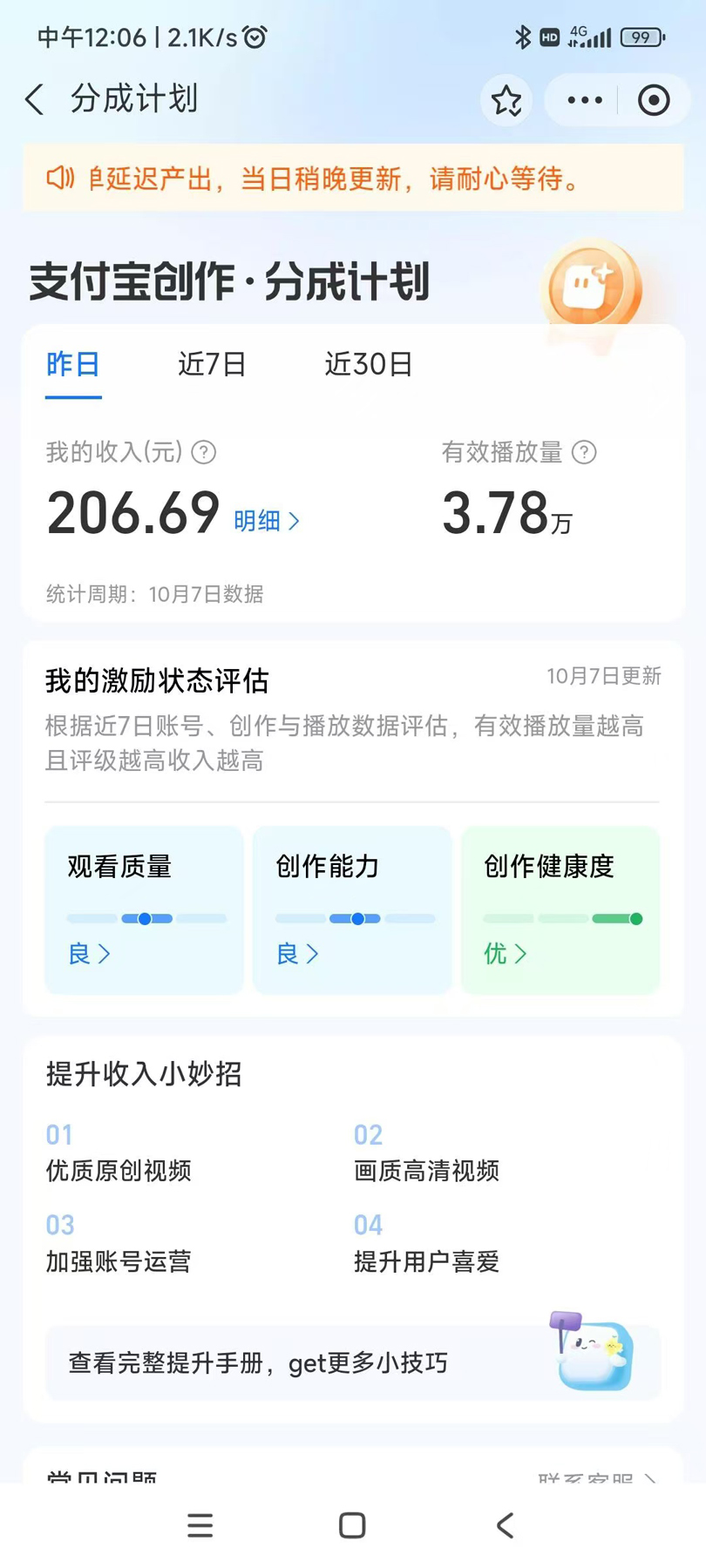Image resolution: width=706 pixels, height=1568 pixels.
Task: Tap system home button
Action: (x=352, y=1525)
